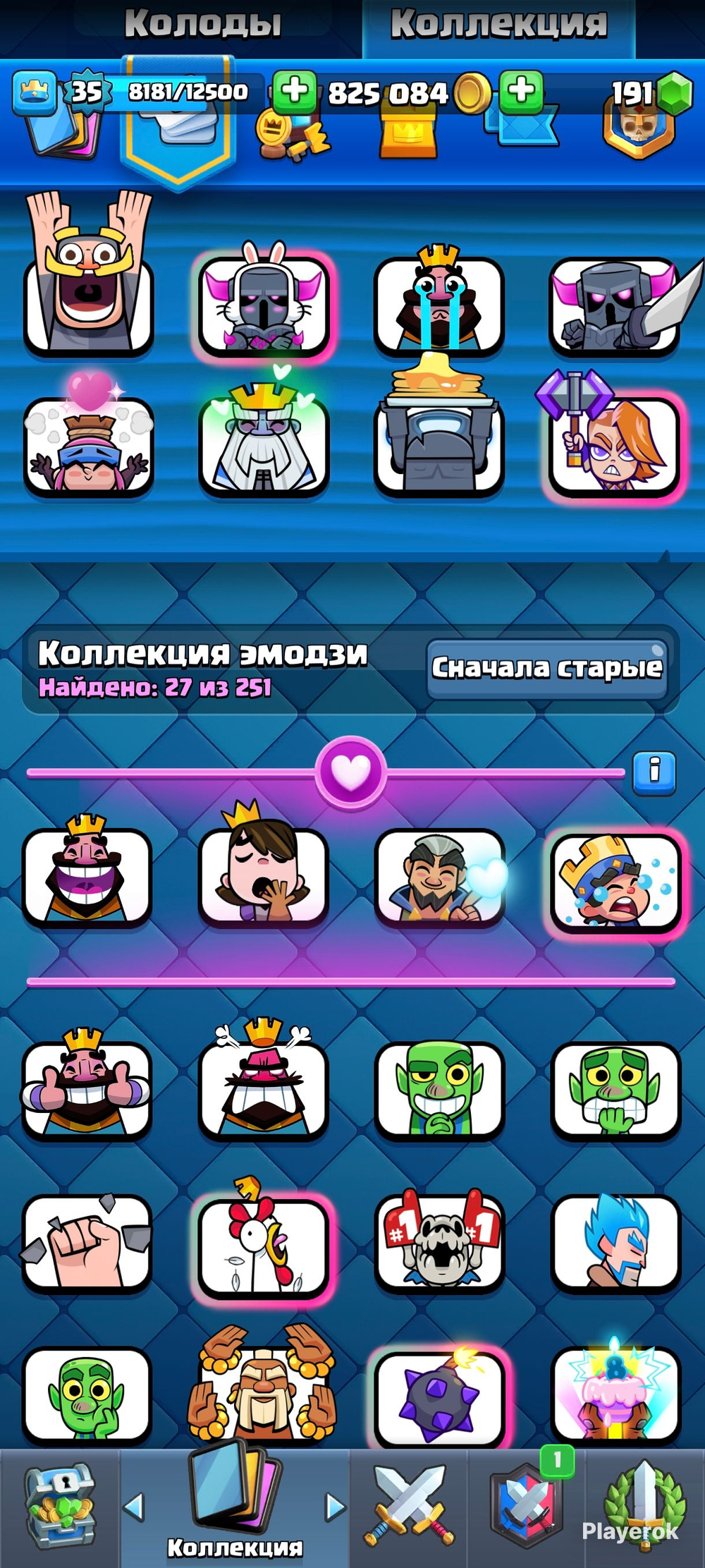Buy gems with the green plus button
The width and height of the screenshot is (705, 1568).
[522, 92]
